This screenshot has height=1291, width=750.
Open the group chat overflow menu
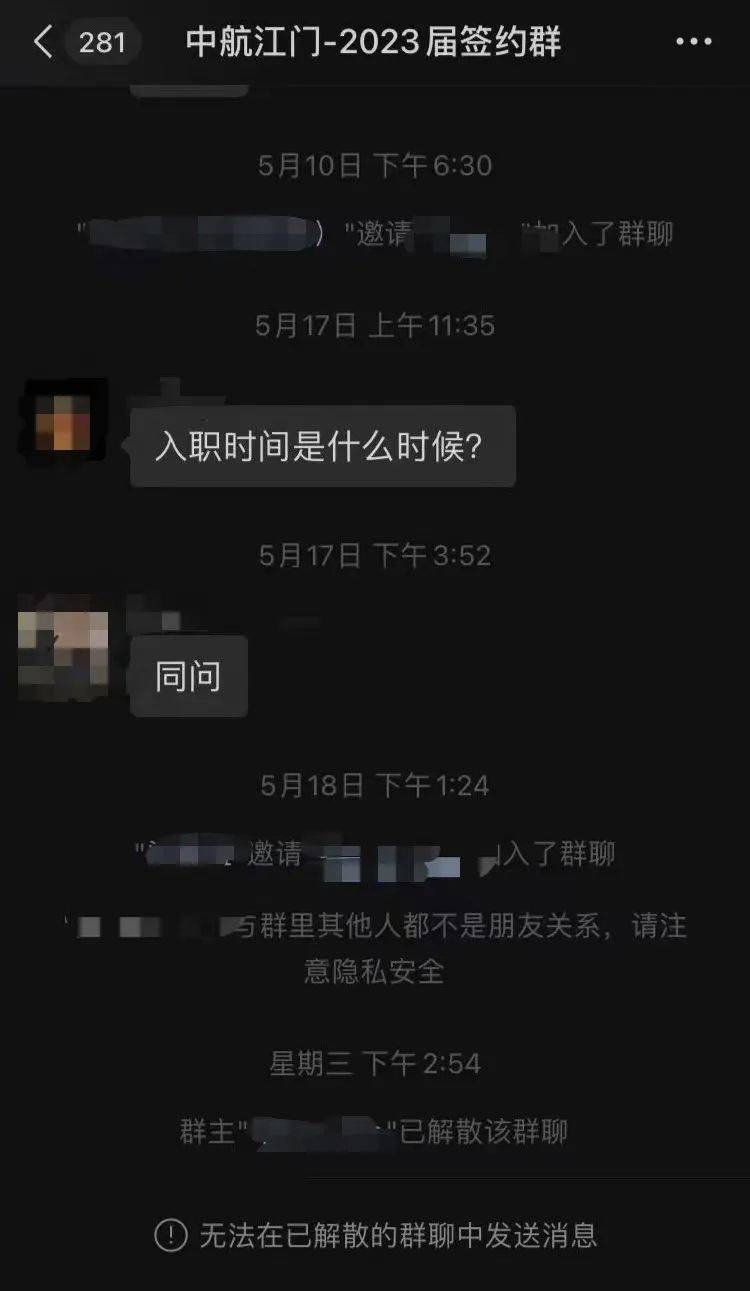click(693, 42)
